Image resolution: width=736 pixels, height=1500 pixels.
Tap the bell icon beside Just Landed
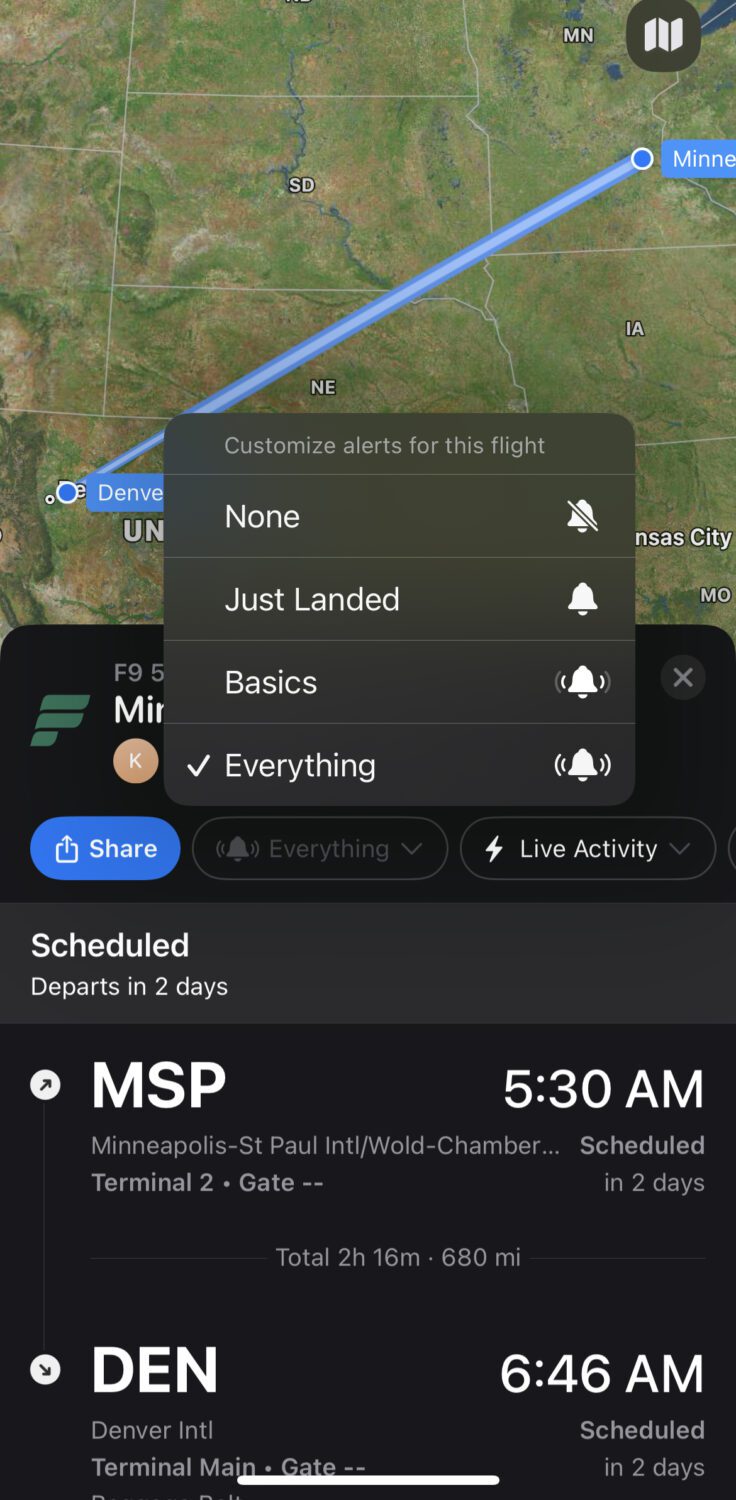tap(581, 598)
